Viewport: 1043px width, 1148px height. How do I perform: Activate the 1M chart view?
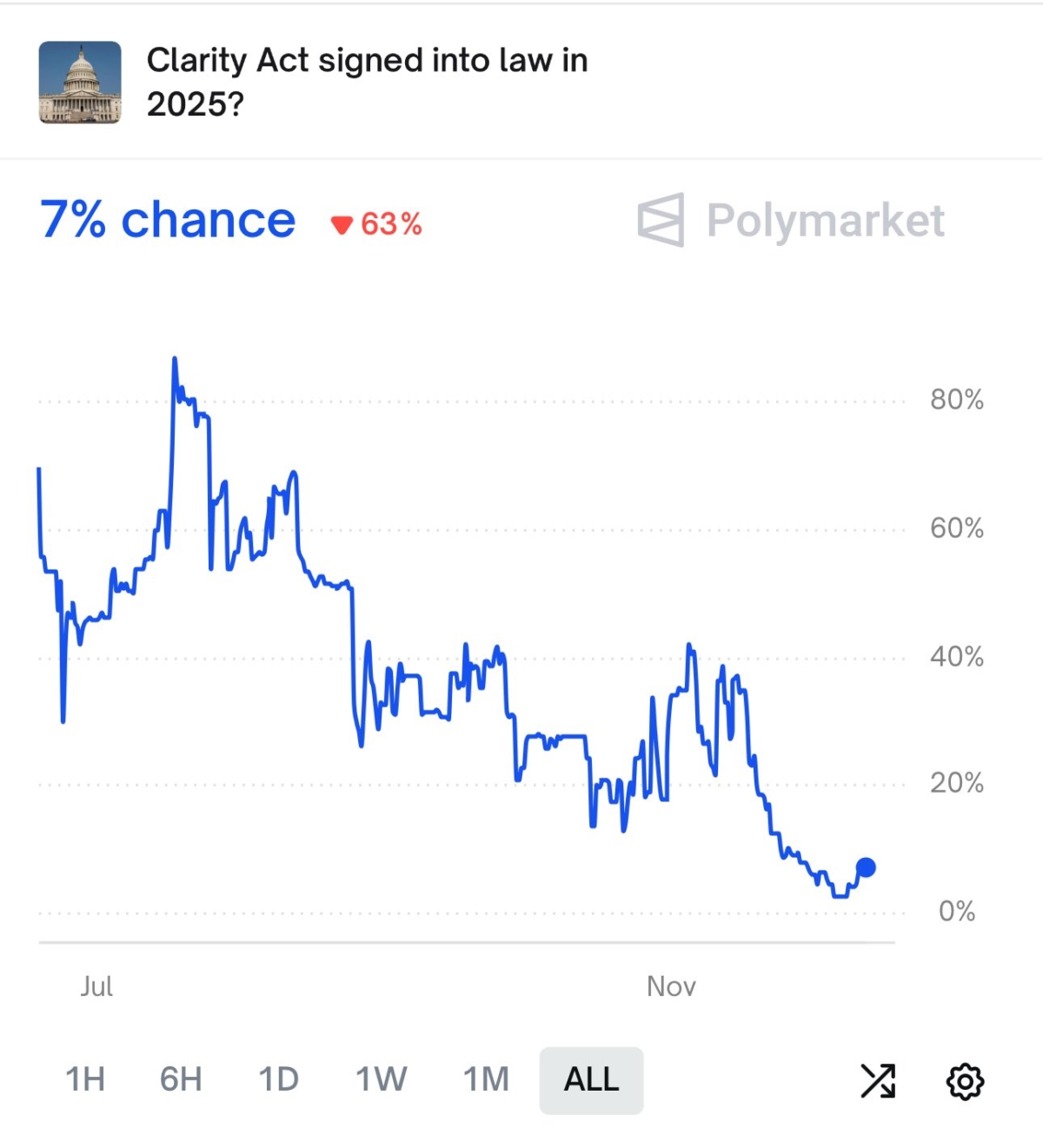[x=484, y=1080]
